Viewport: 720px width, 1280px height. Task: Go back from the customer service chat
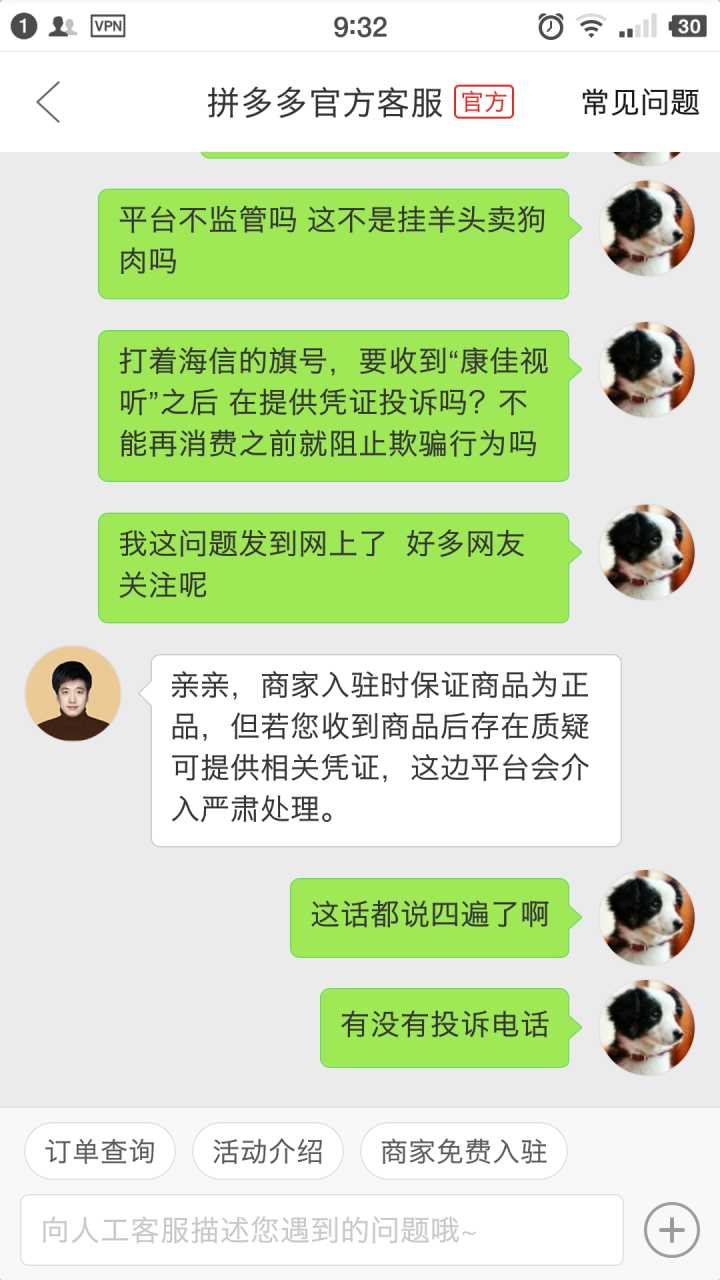tap(48, 102)
